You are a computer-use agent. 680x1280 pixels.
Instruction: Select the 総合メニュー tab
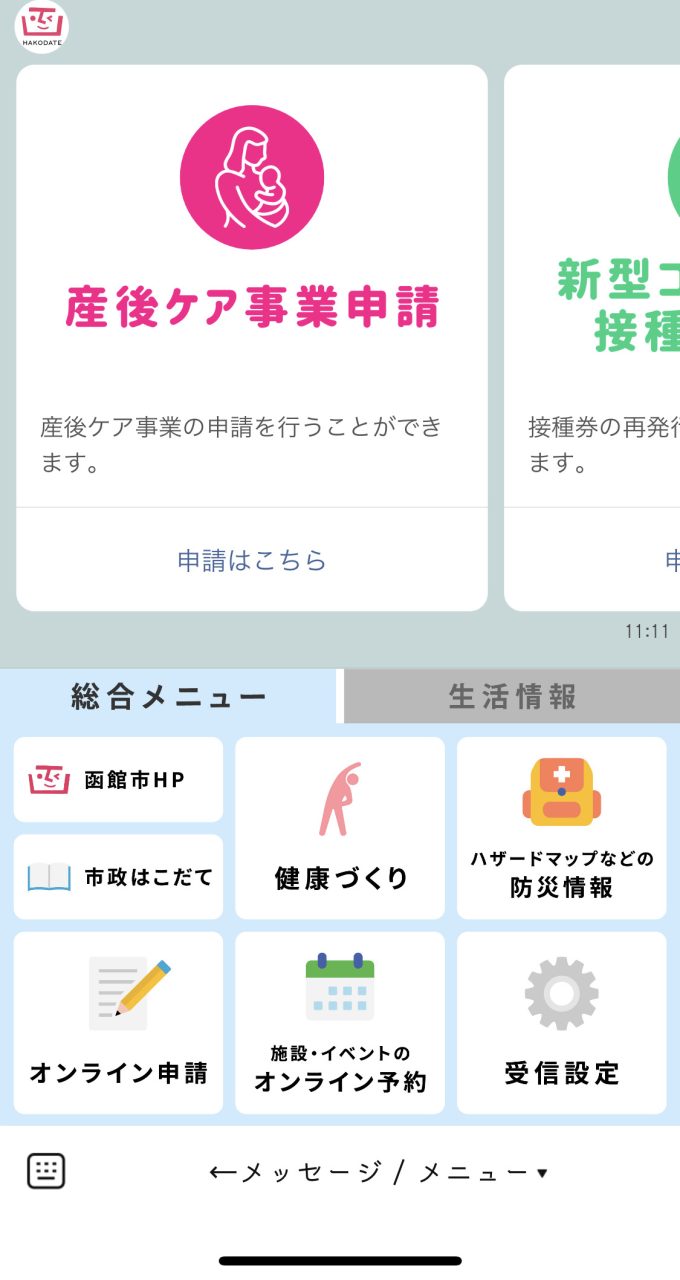[168, 697]
